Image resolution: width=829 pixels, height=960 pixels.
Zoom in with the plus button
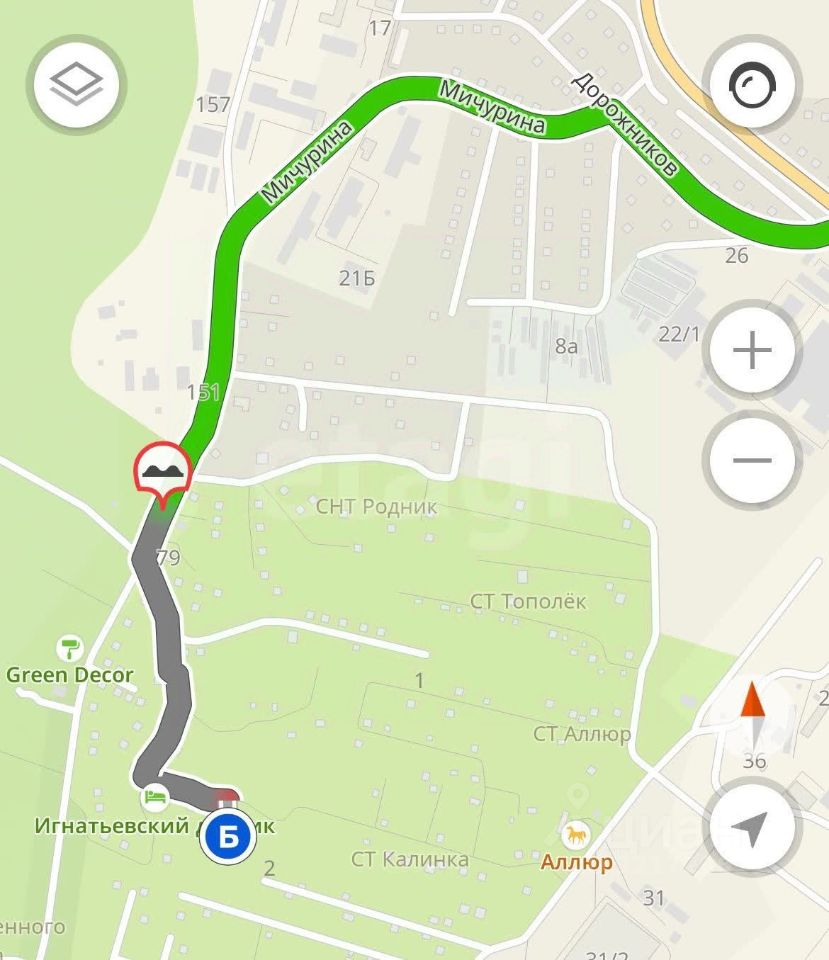coord(752,351)
